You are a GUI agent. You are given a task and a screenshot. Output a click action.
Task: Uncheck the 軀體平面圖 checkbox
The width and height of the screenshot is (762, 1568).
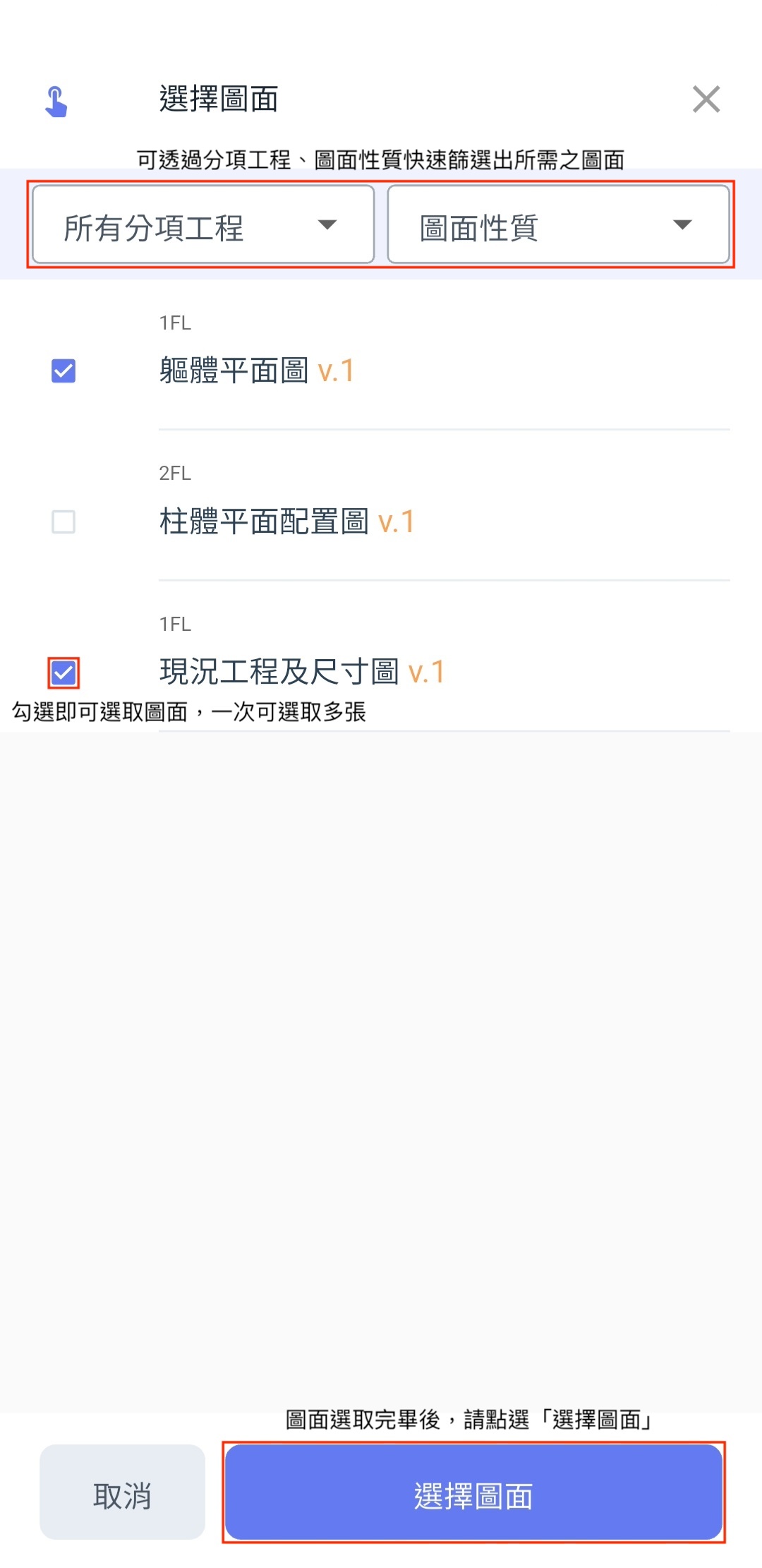[x=64, y=370]
